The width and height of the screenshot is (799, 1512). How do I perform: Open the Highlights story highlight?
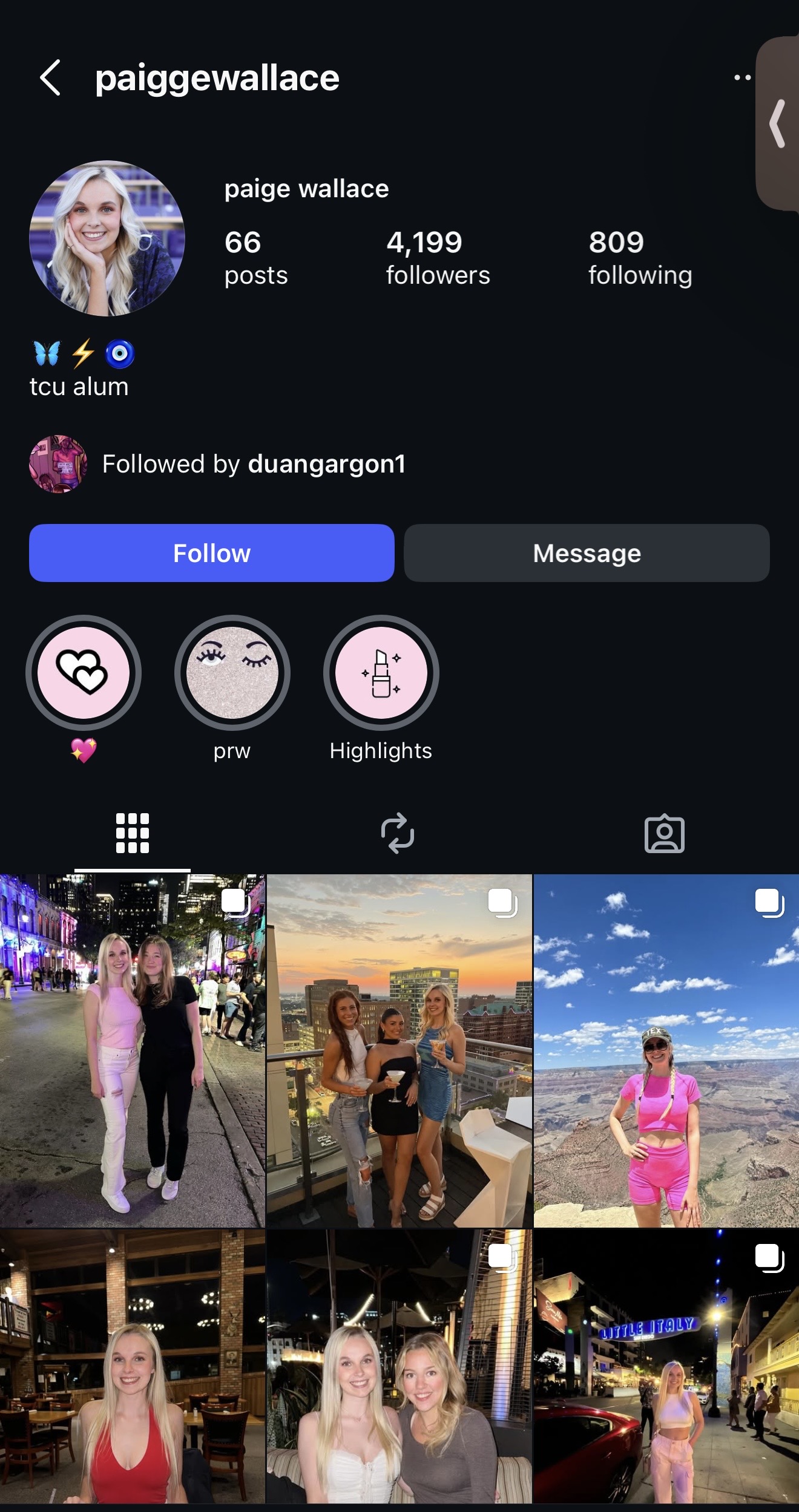[381, 673]
